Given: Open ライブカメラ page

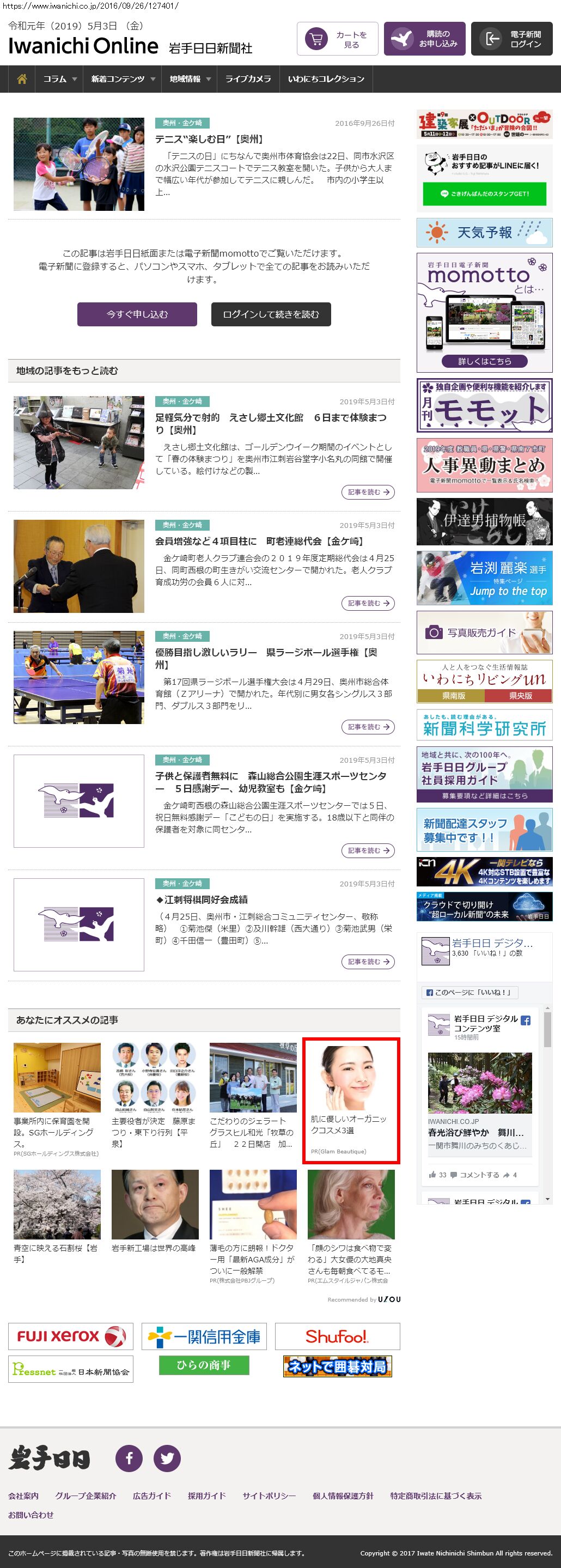Looking at the screenshot, I should click(x=248, y=79).
